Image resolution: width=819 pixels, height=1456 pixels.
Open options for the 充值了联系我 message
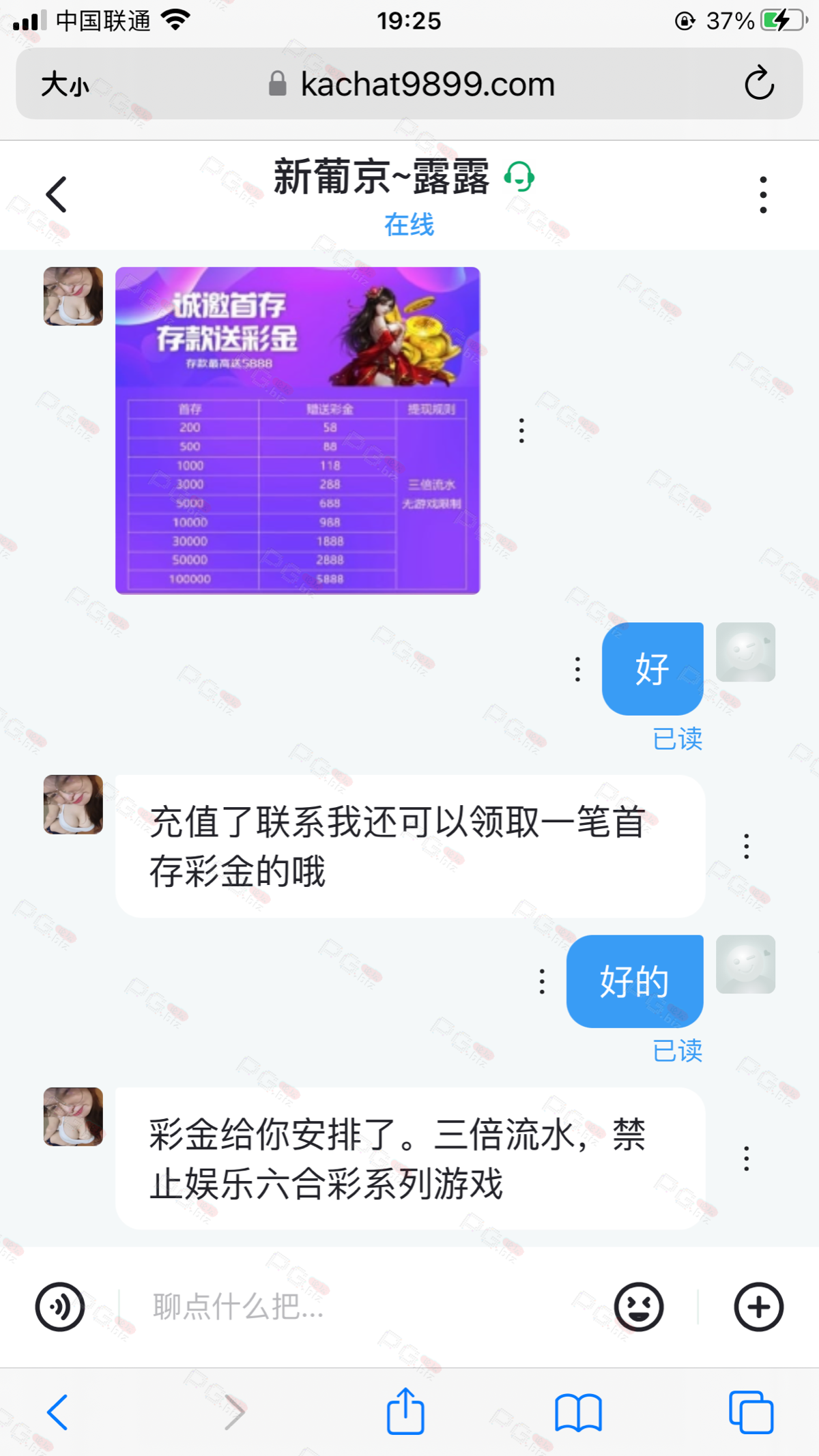coord(746,846)
